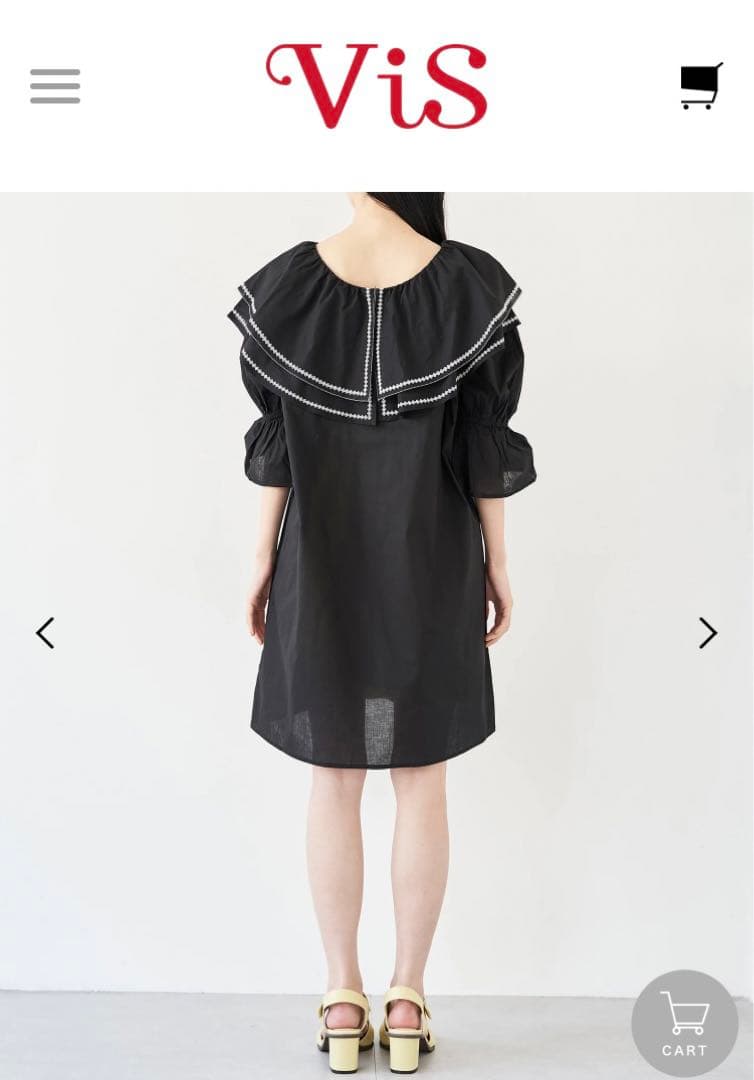
Task: Tap the floating CART button
Action: pyautogui.click(x=685, y=1024)
